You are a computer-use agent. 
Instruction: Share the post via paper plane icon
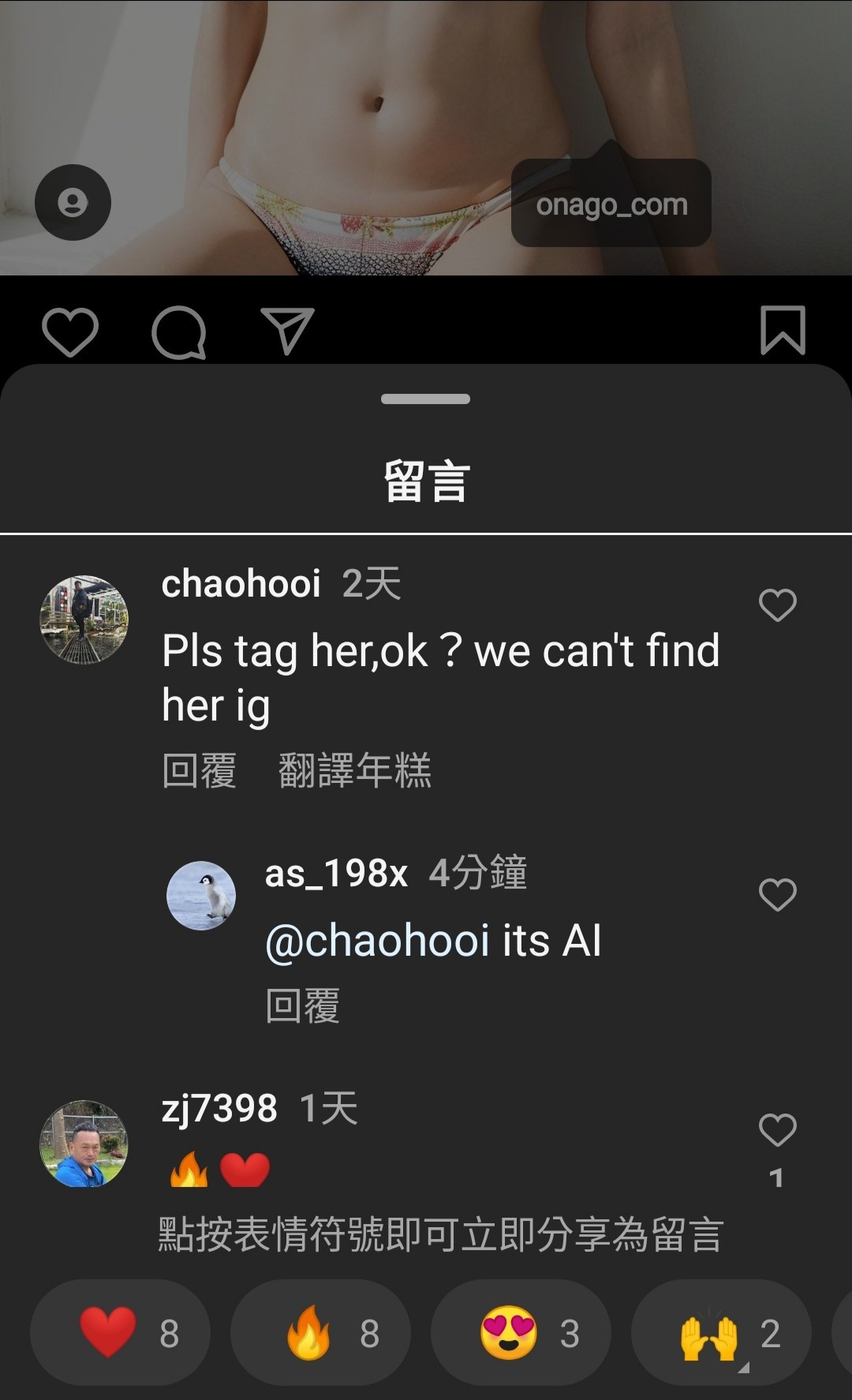pos(287,331)
